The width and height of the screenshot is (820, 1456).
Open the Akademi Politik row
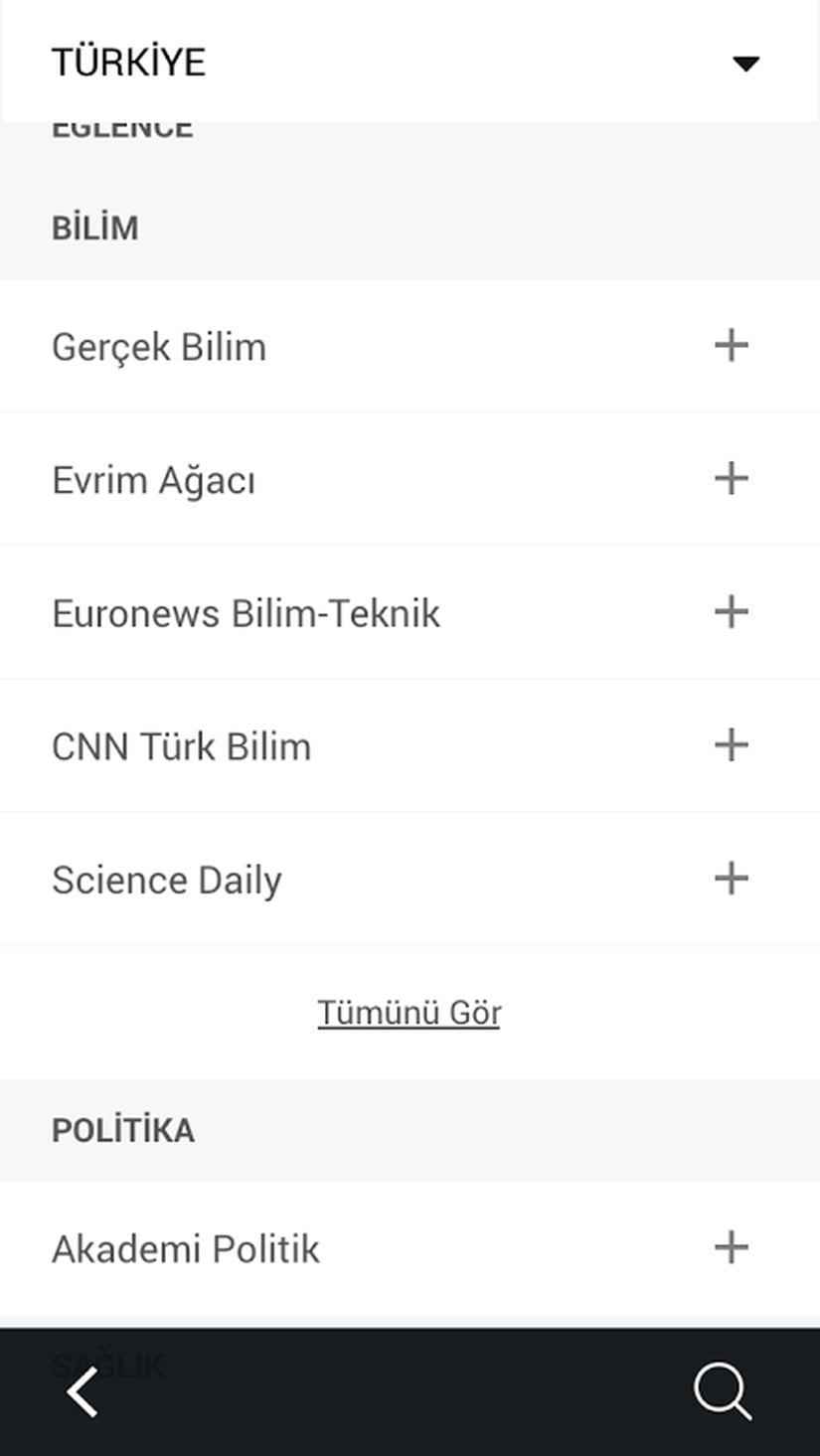pos(186,1249)
